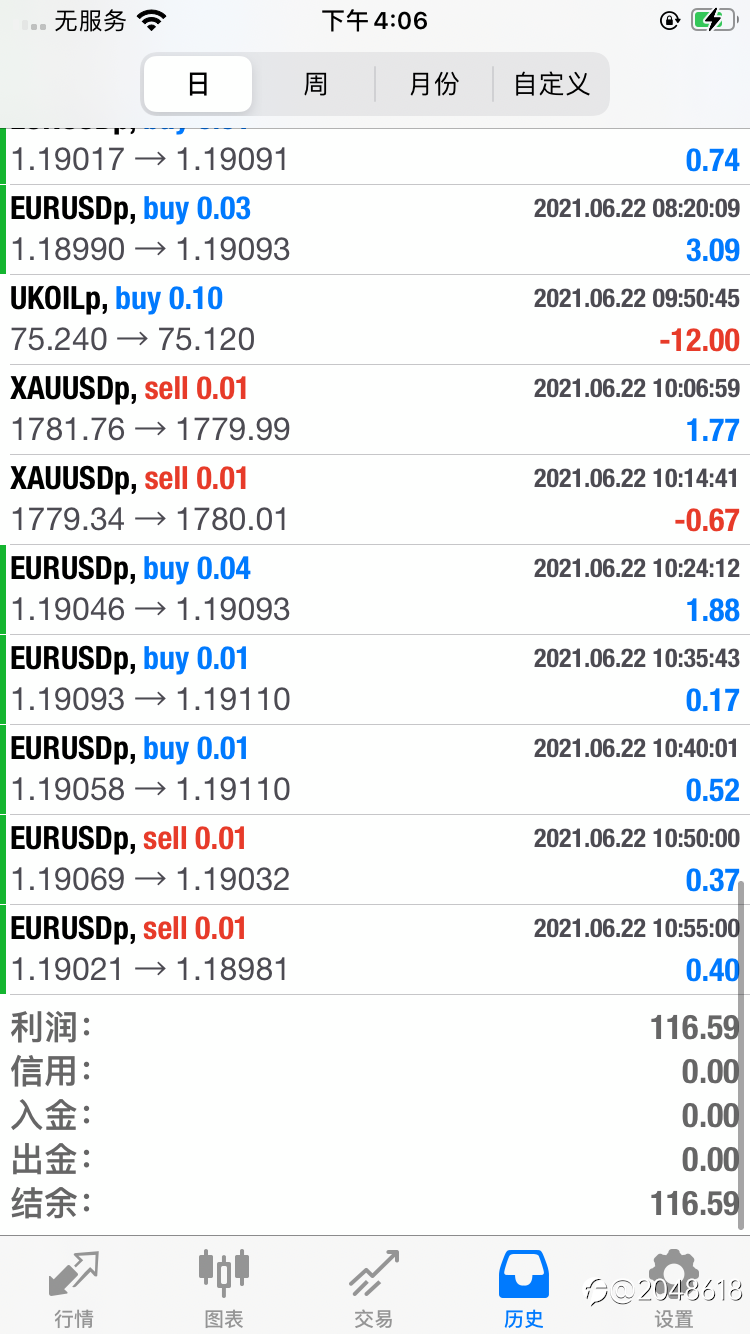Screen dimensions: 750x1334
Task: Switch to the 日 (day) period
Action: (198, 84)
